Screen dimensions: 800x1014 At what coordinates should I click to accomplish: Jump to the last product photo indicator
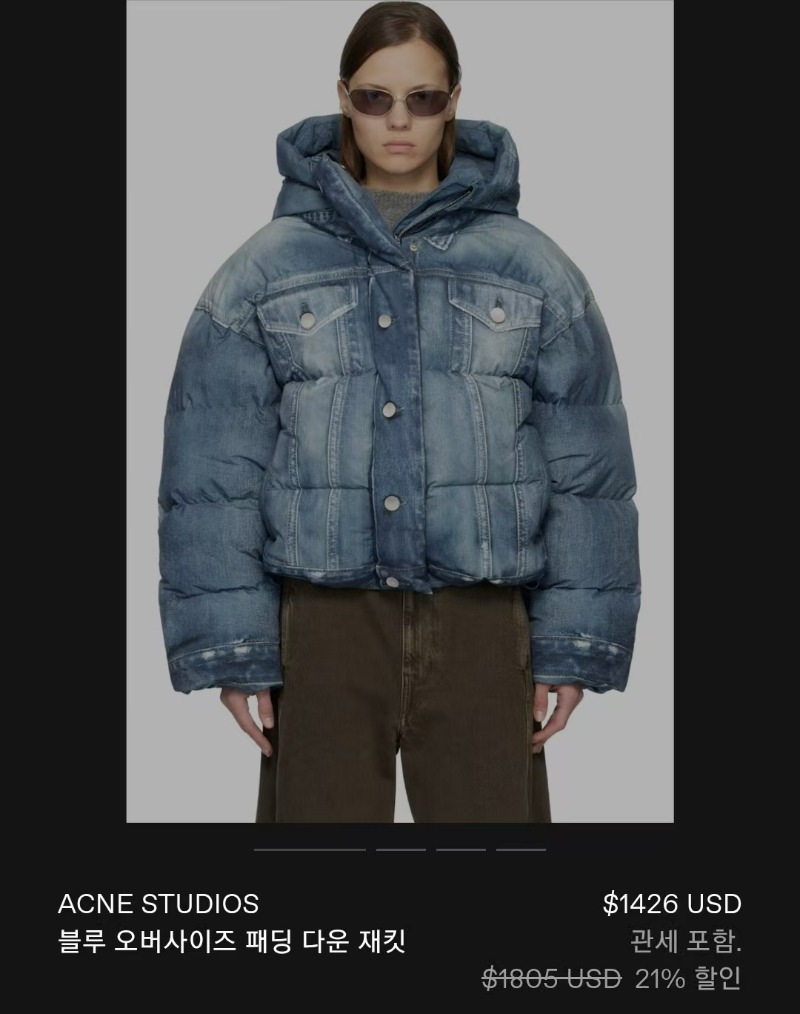pos(521,849)
